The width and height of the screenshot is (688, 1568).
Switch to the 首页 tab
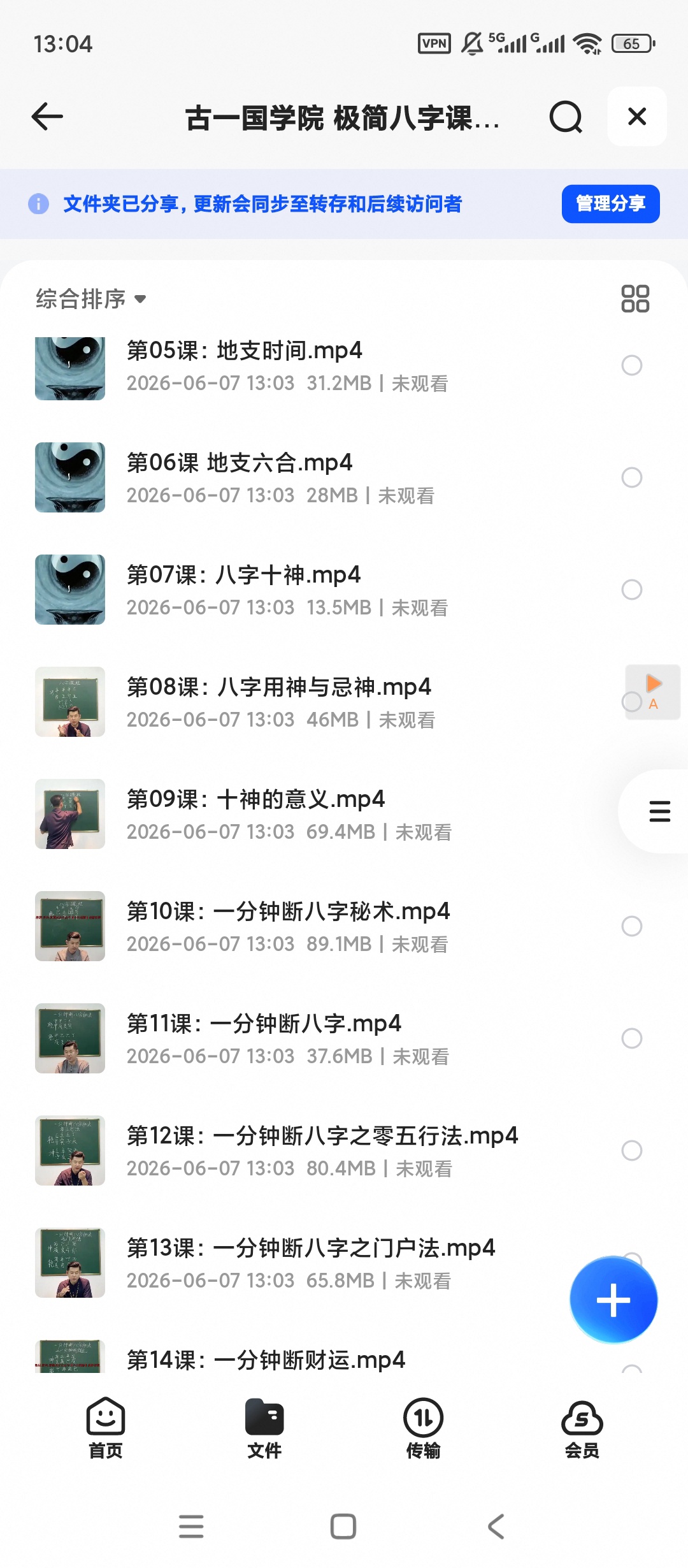click(106, 1428)
